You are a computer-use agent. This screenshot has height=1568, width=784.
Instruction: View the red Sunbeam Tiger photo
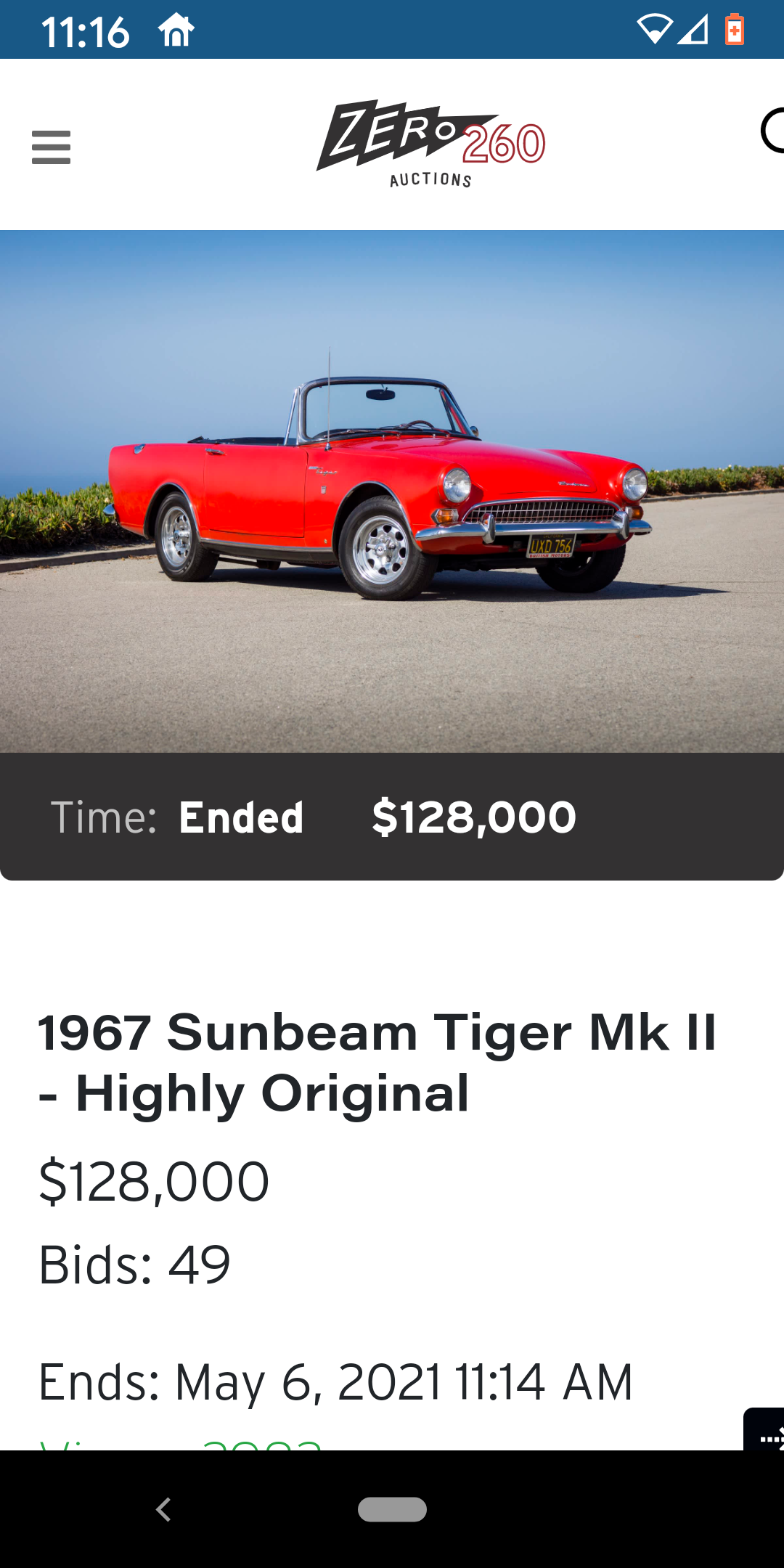point(392,491)
